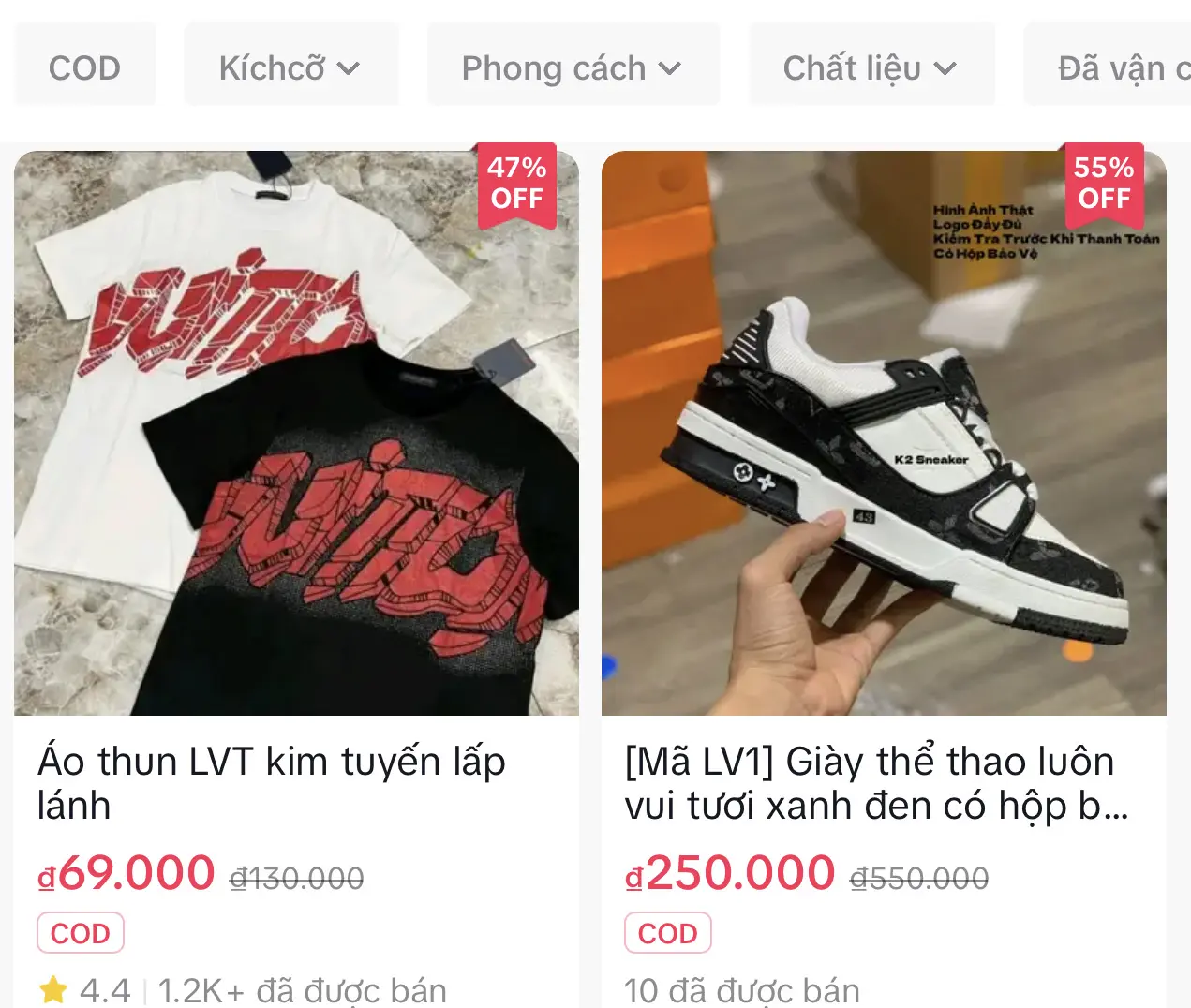1191x1008 pixels.
Task: Open the Phong cách style dropdown
Action: 572,67
